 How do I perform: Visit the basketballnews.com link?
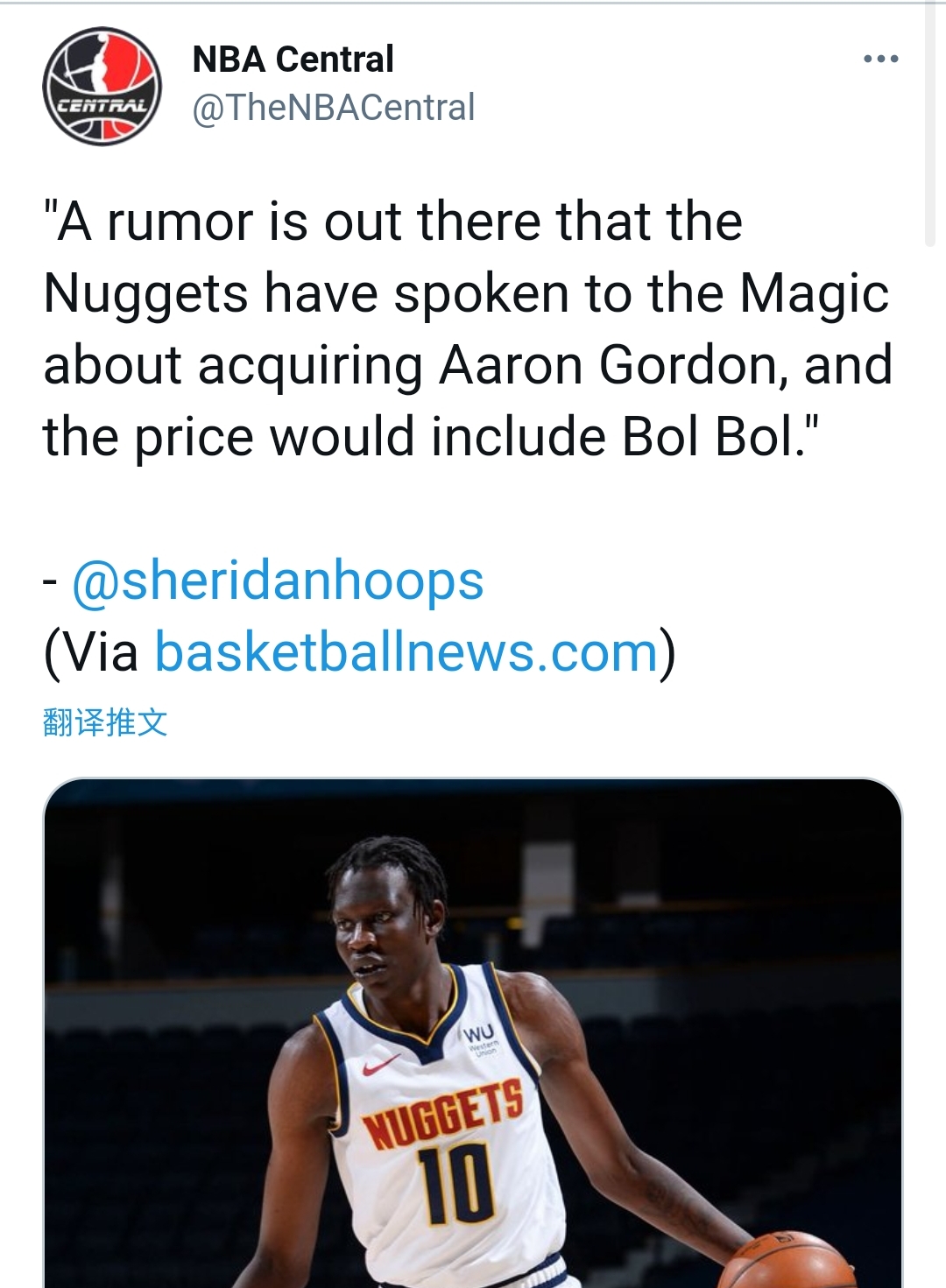(x=406, y=652)
